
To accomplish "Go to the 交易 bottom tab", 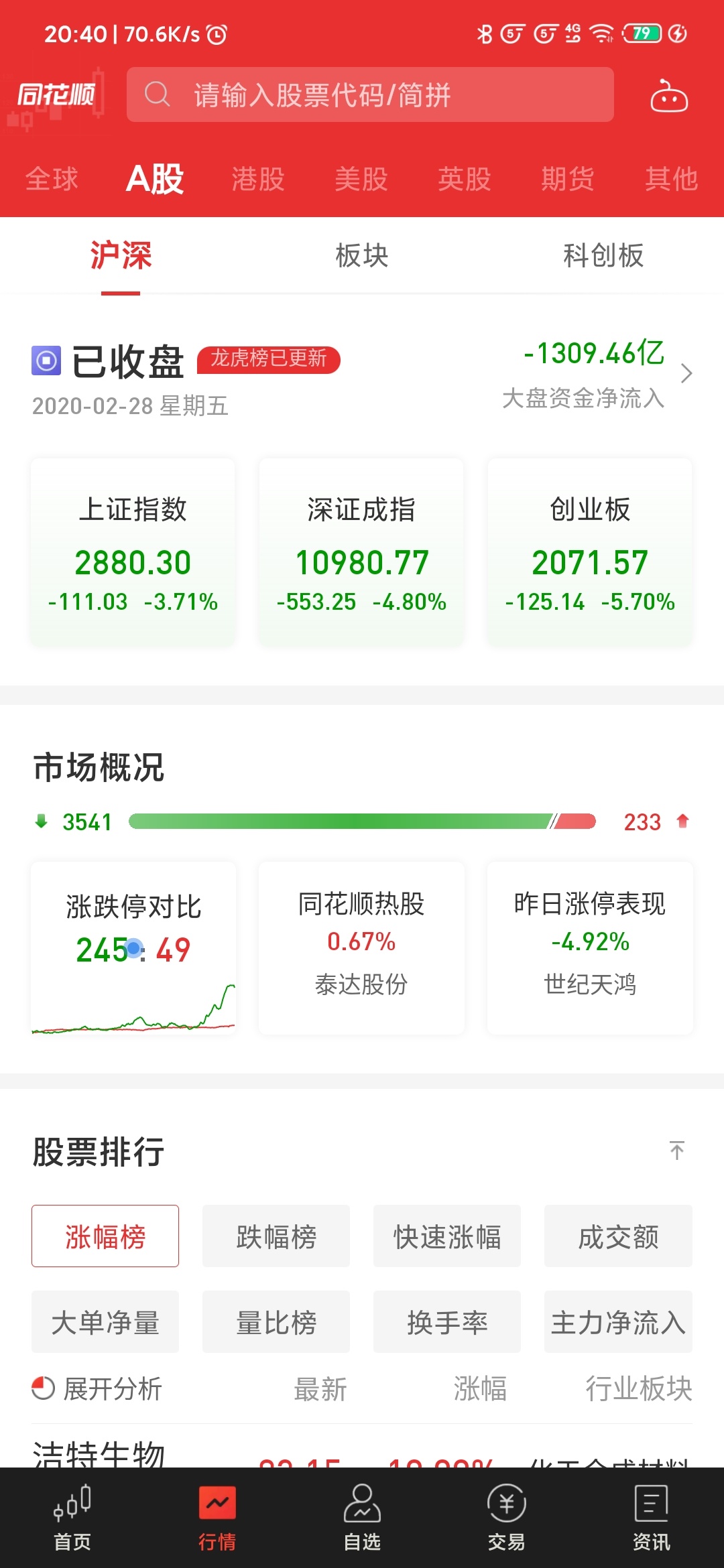I will pos(506,1517).
